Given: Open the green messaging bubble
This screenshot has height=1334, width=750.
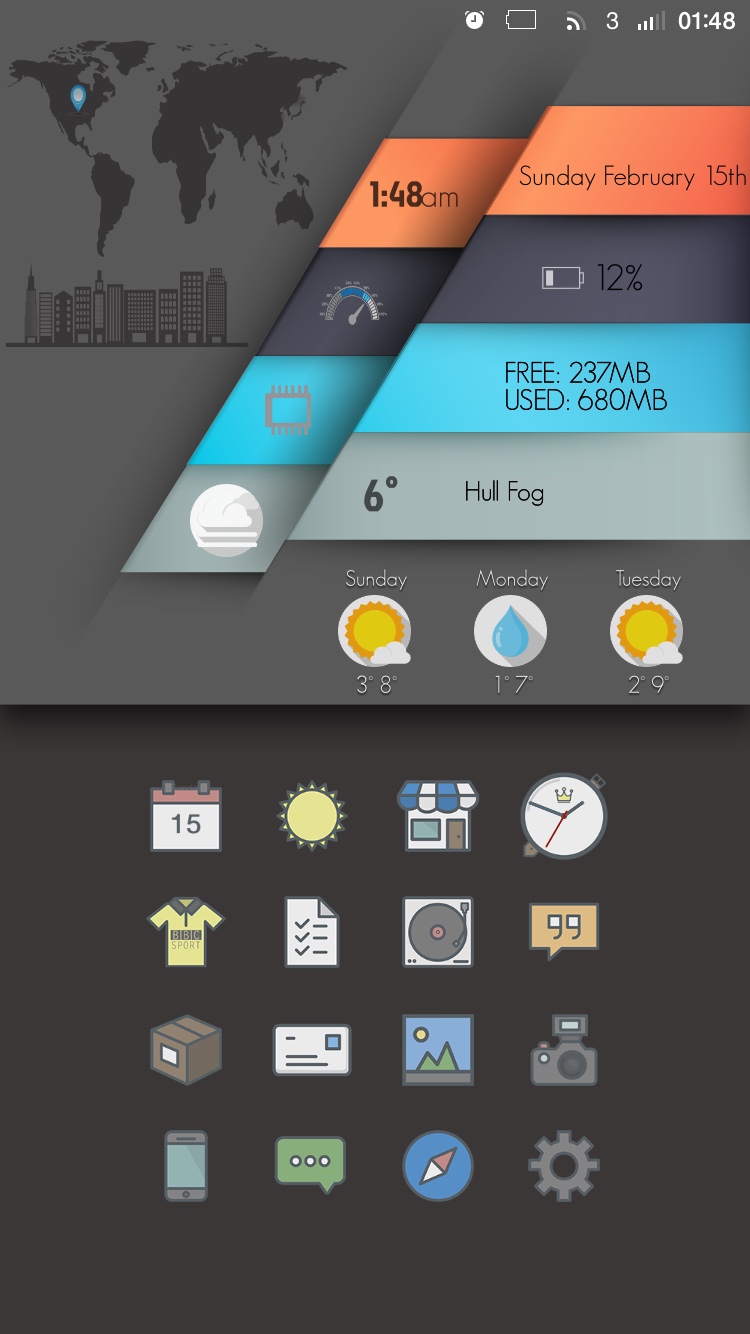Looking at the screenshot, I should pos(311,1165).
